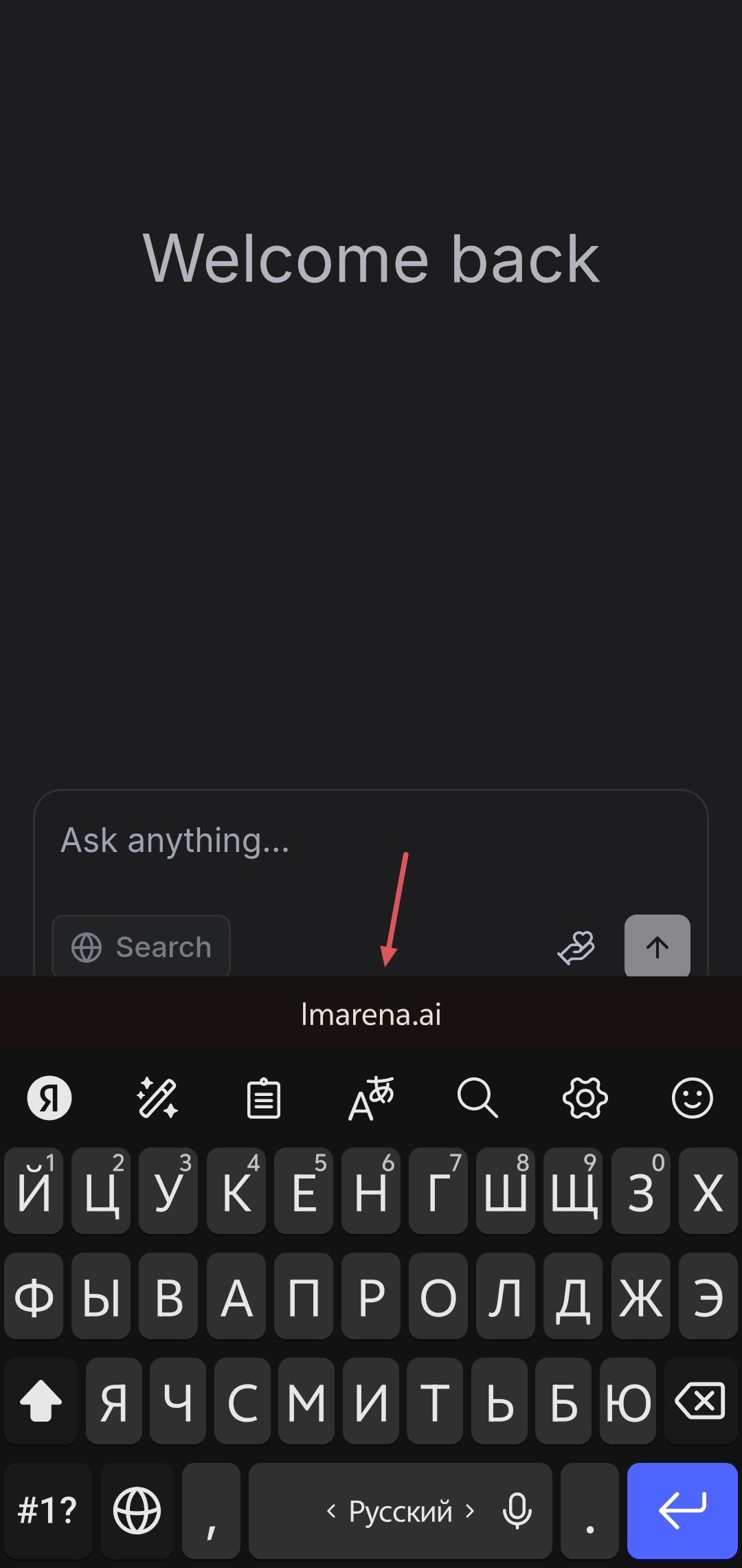Tap the Ask anything input field
The image size is (742, 1568).
[275, 840]
